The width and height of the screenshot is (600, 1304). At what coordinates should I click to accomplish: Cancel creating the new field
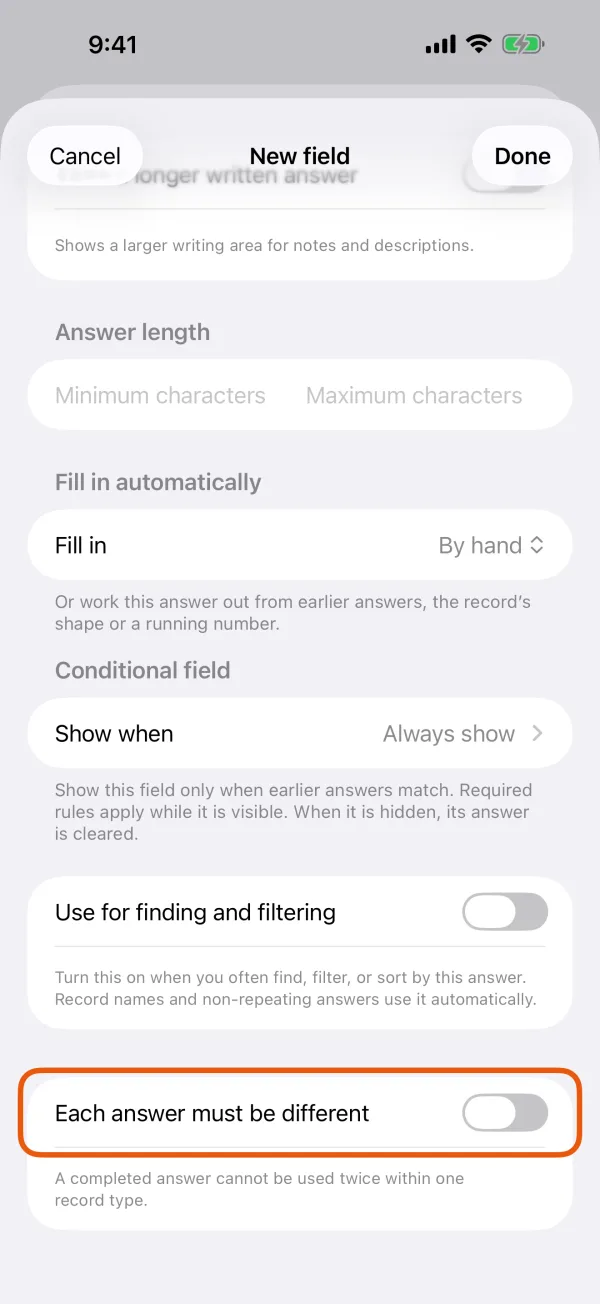pos(85,156)
